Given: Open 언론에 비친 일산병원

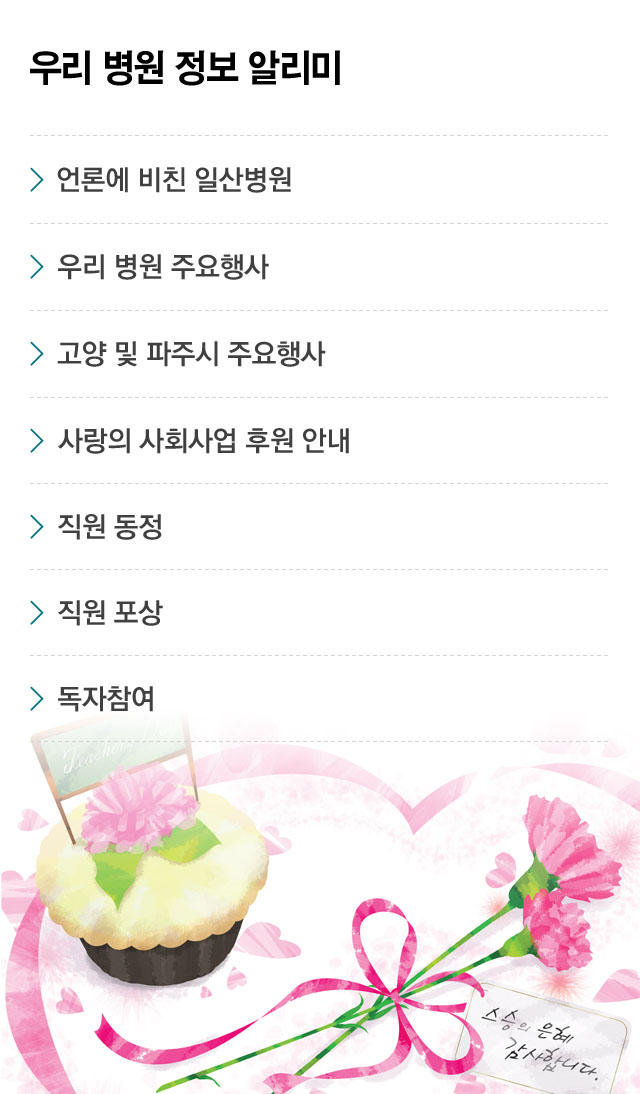Looking at the screenshot, I should [x=174, y=180].
